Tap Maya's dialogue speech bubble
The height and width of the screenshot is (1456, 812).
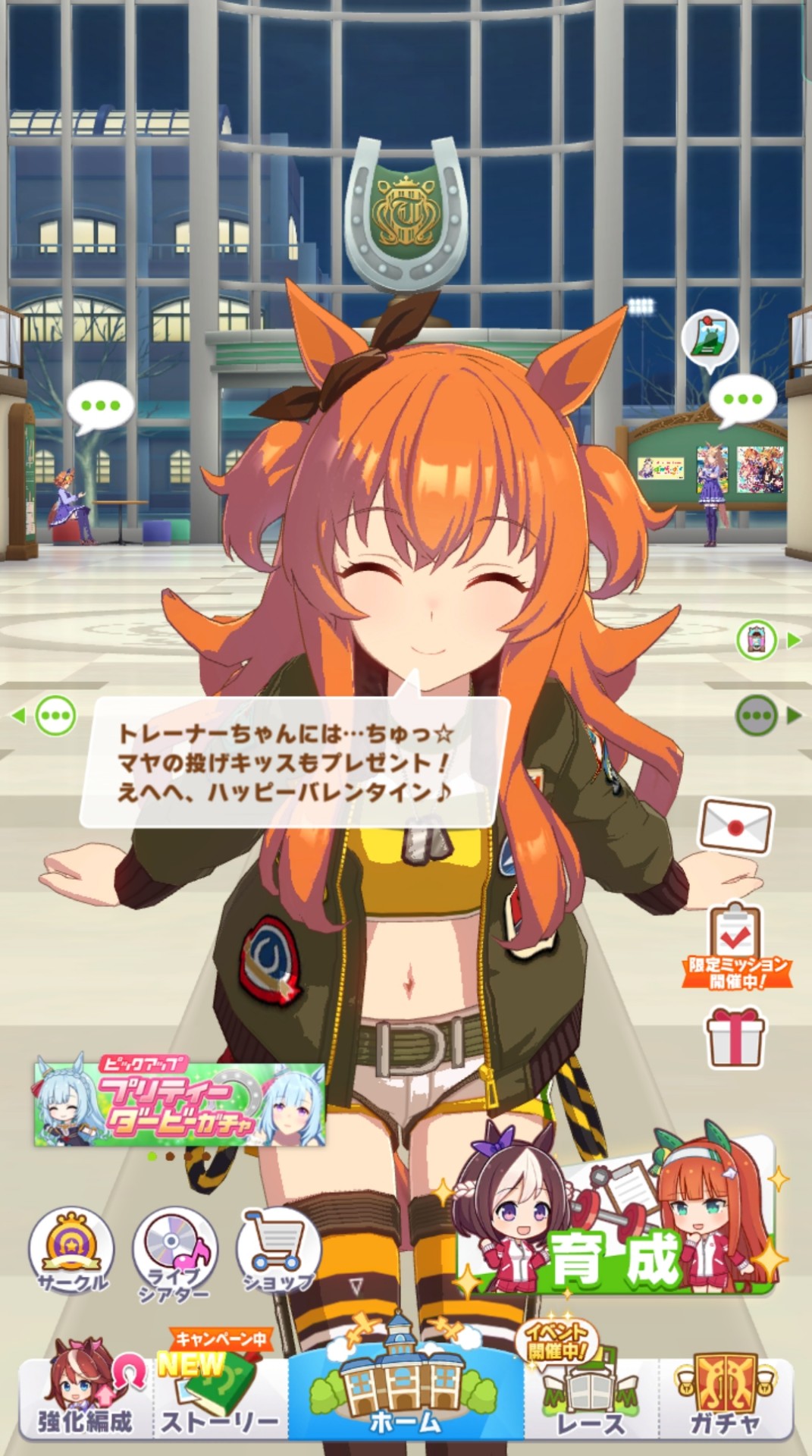(x=295, y=761)
